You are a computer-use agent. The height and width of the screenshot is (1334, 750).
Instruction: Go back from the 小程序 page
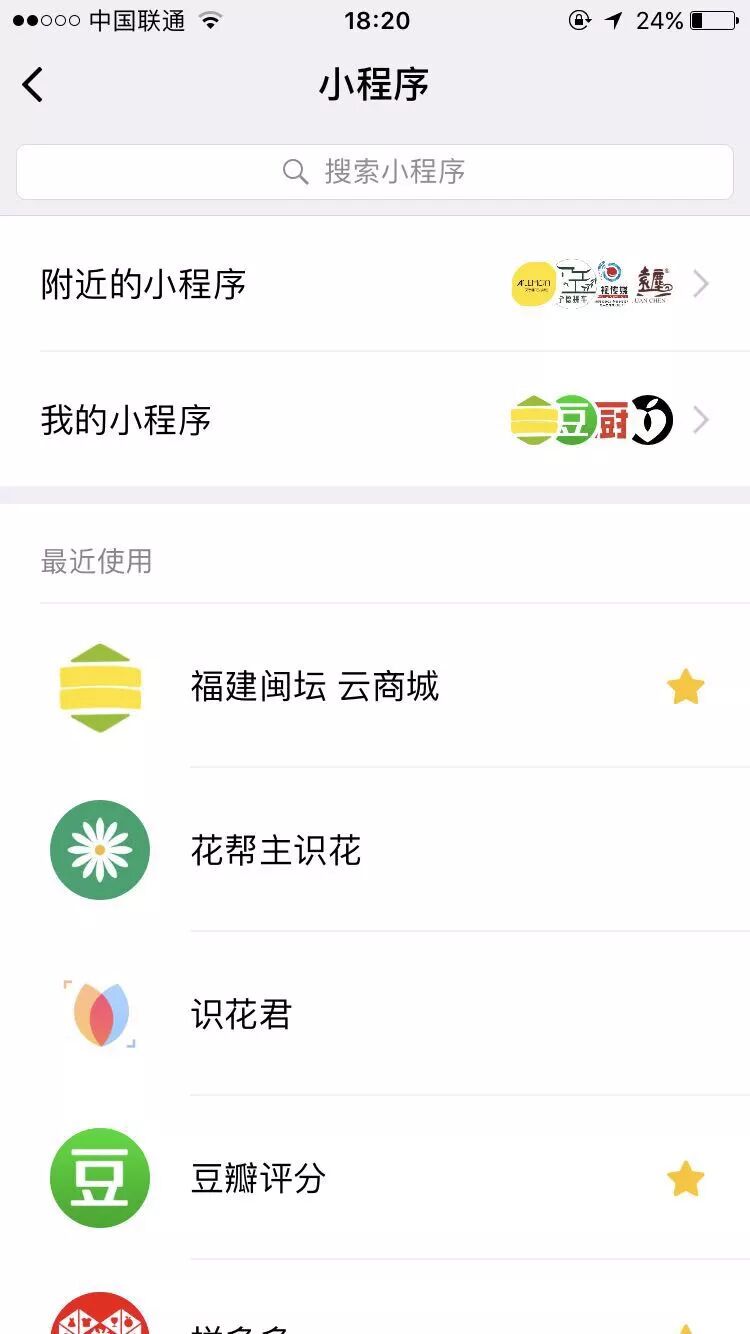33,85
